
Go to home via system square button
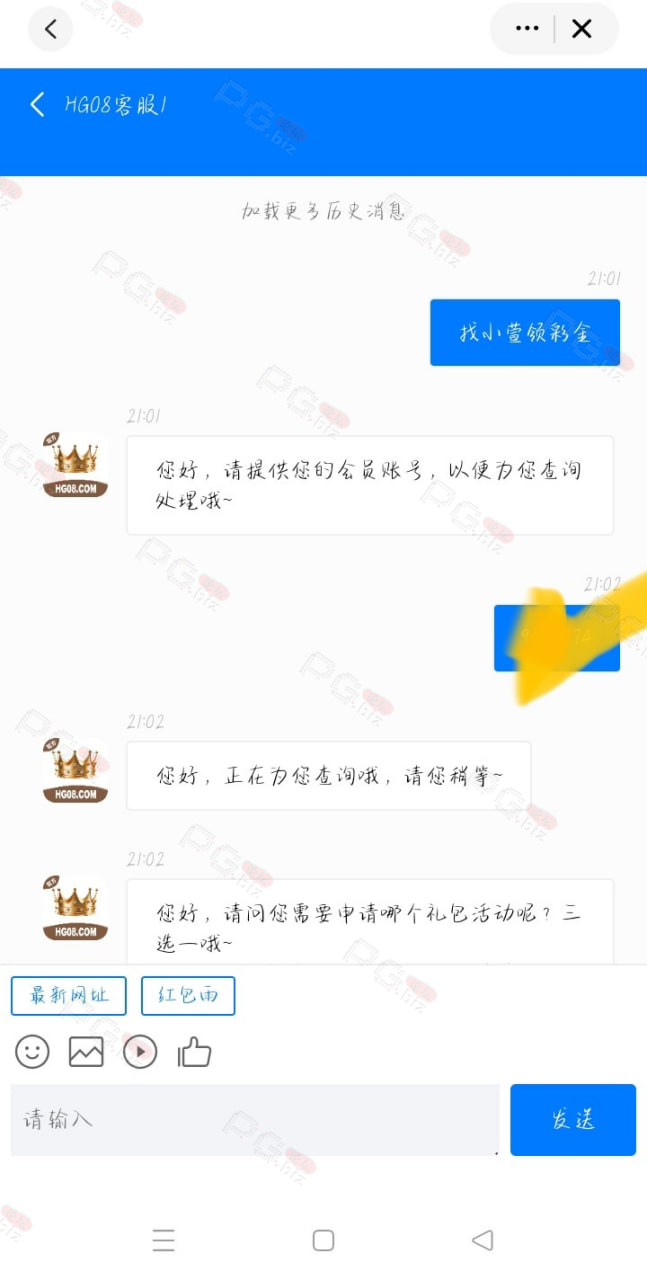click(323, 1241)
